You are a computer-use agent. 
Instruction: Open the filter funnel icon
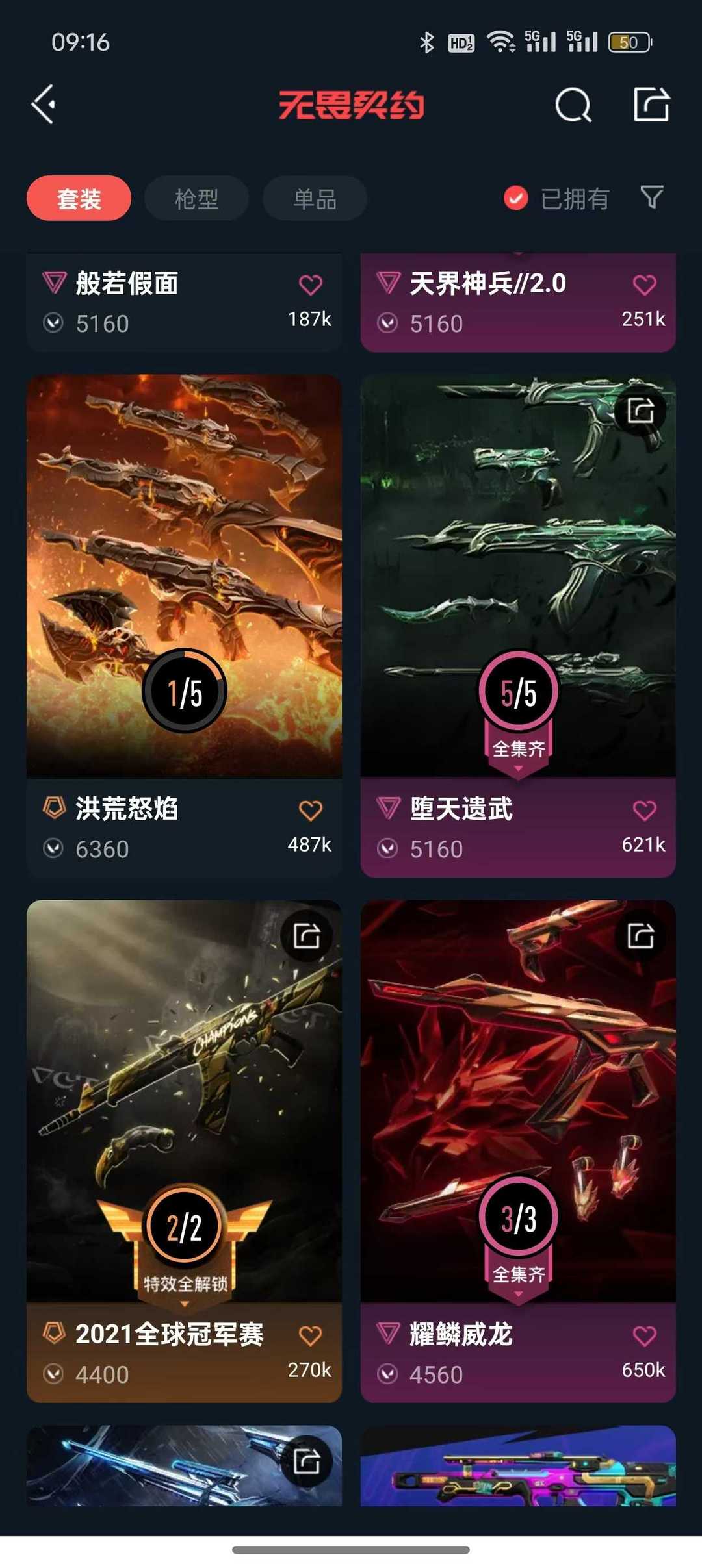point(653,198)
